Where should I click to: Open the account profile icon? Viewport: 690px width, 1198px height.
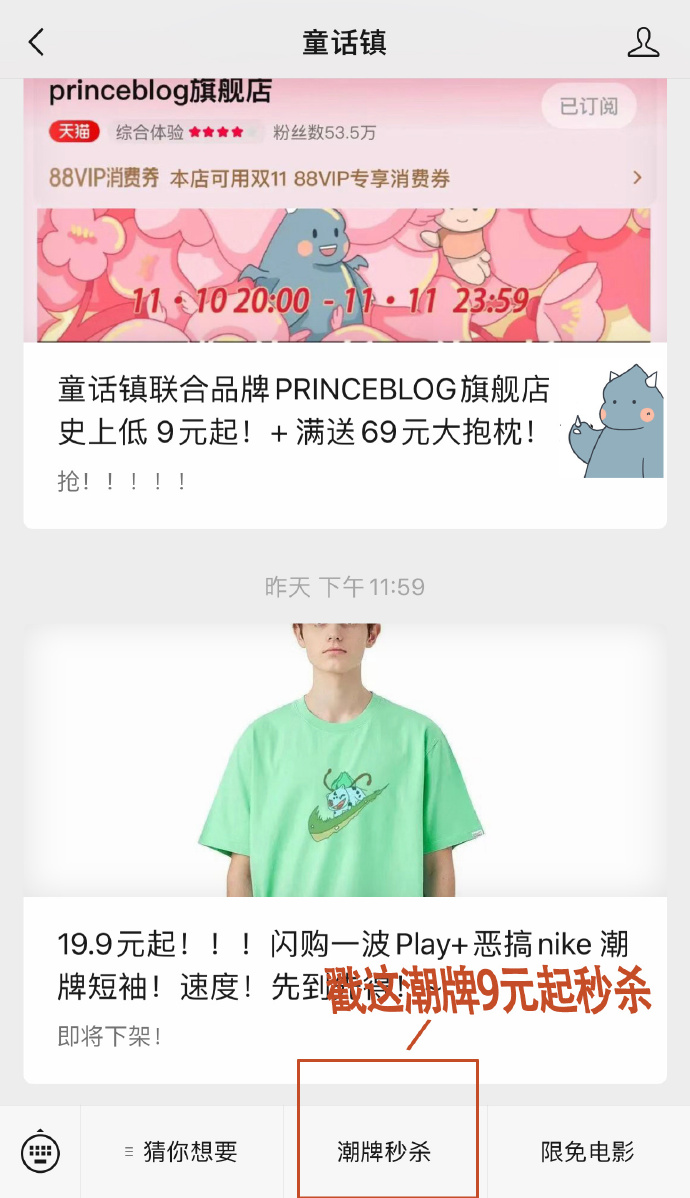643,42
